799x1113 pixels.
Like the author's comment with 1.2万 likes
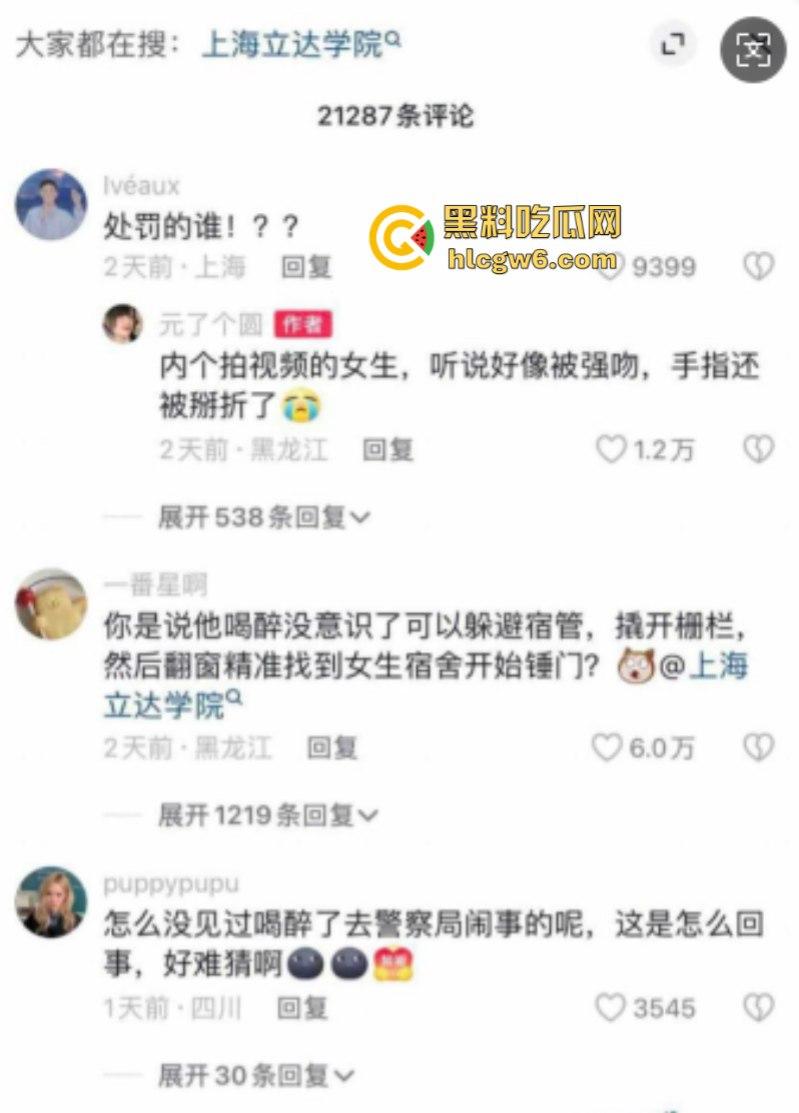tap(611, 450)
